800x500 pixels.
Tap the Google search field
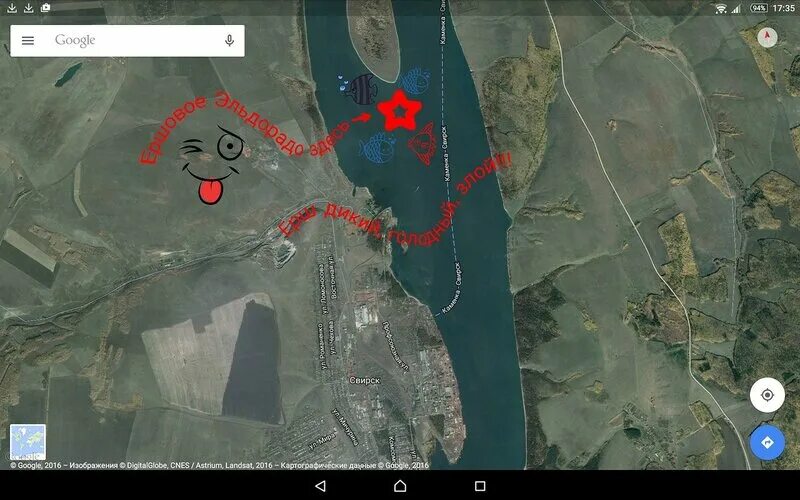pos(130,40)
